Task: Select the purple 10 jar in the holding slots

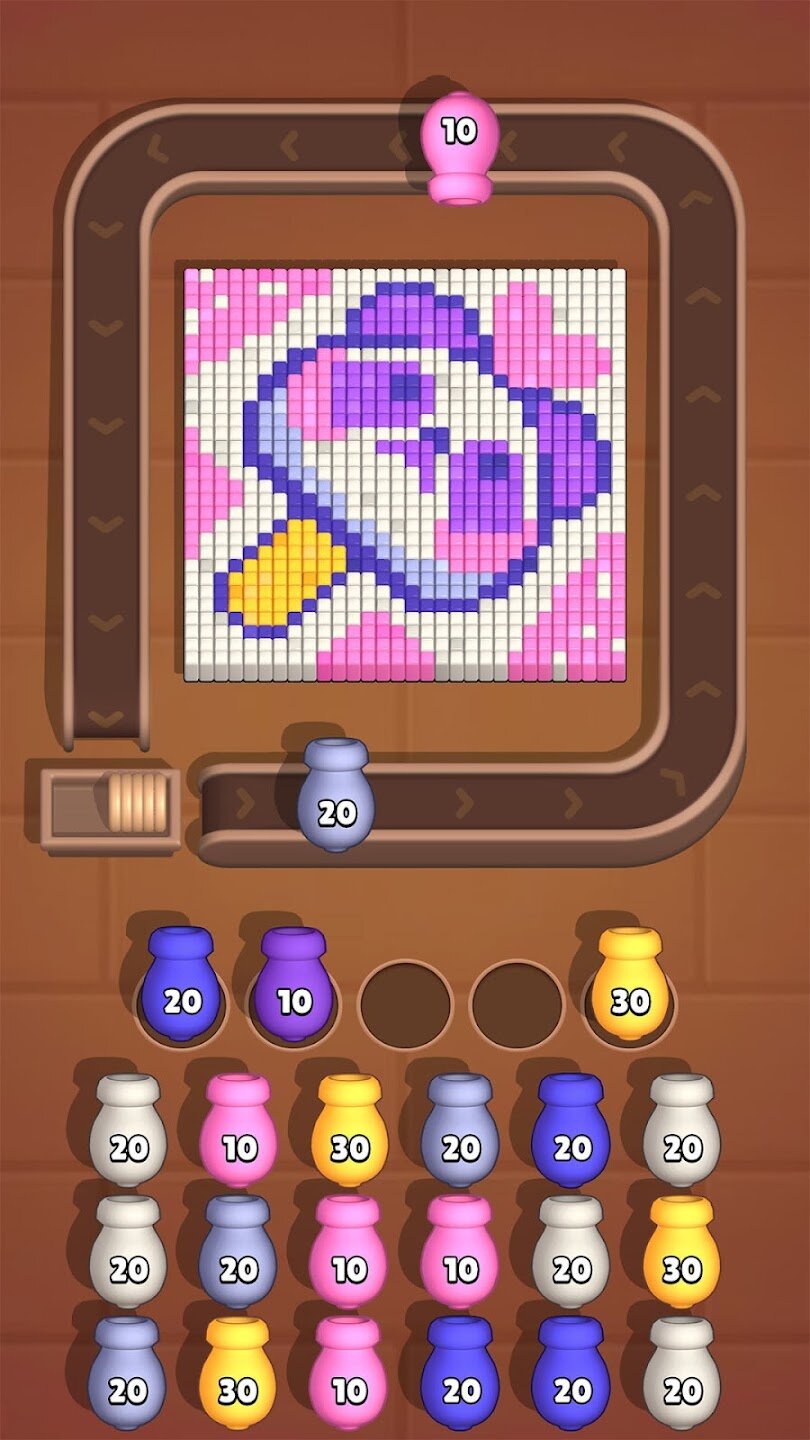Action: tap(292, 984)
